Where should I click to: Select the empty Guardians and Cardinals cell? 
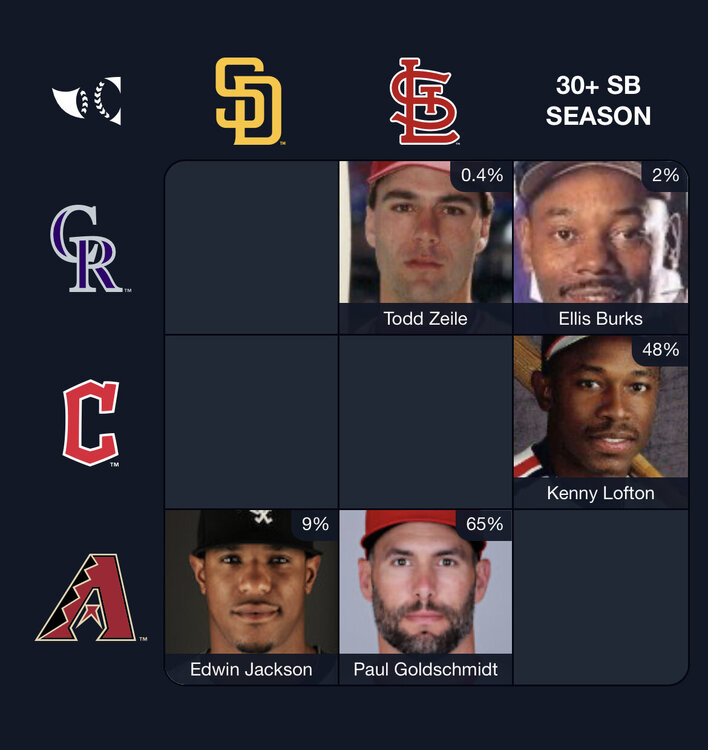pos(426,422)
